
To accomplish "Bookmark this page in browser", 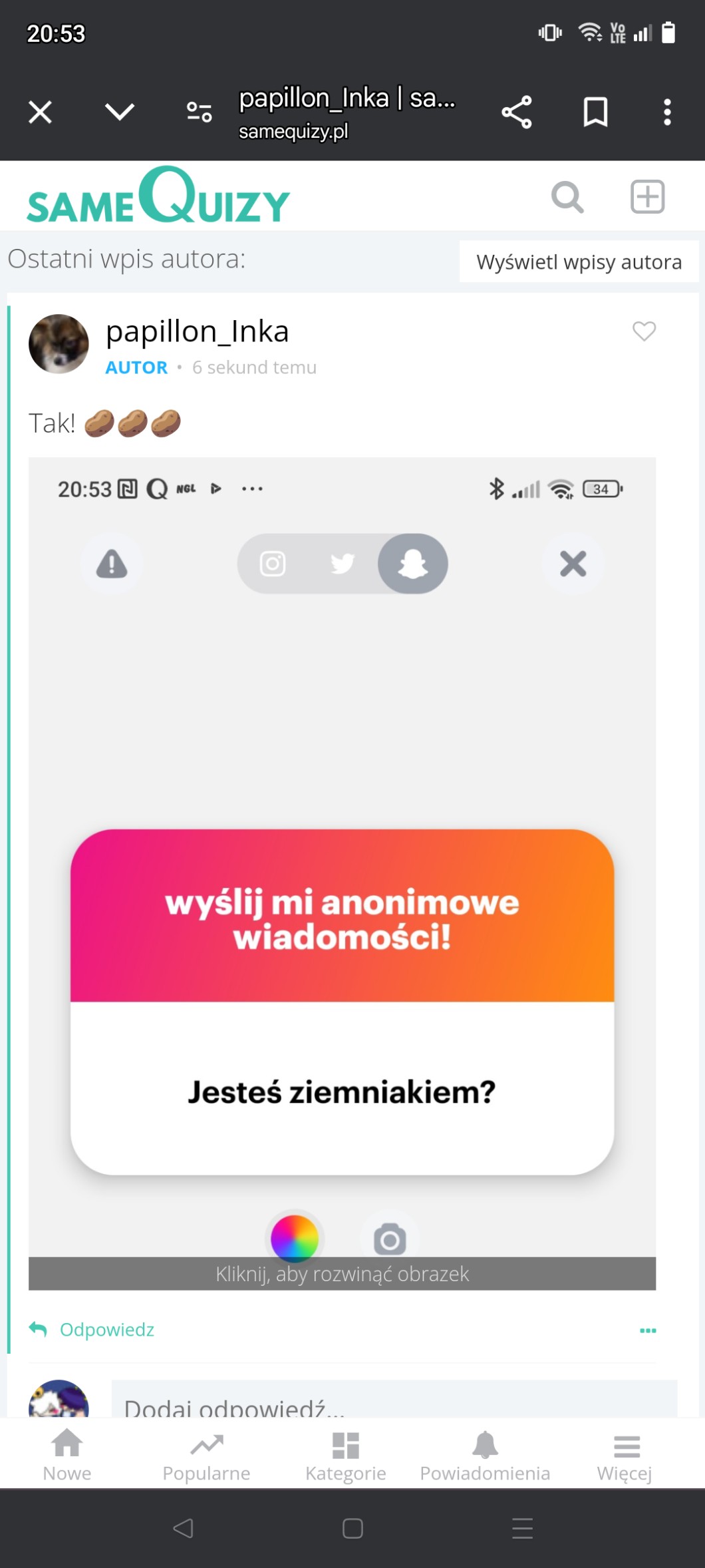I will (595, 112).
